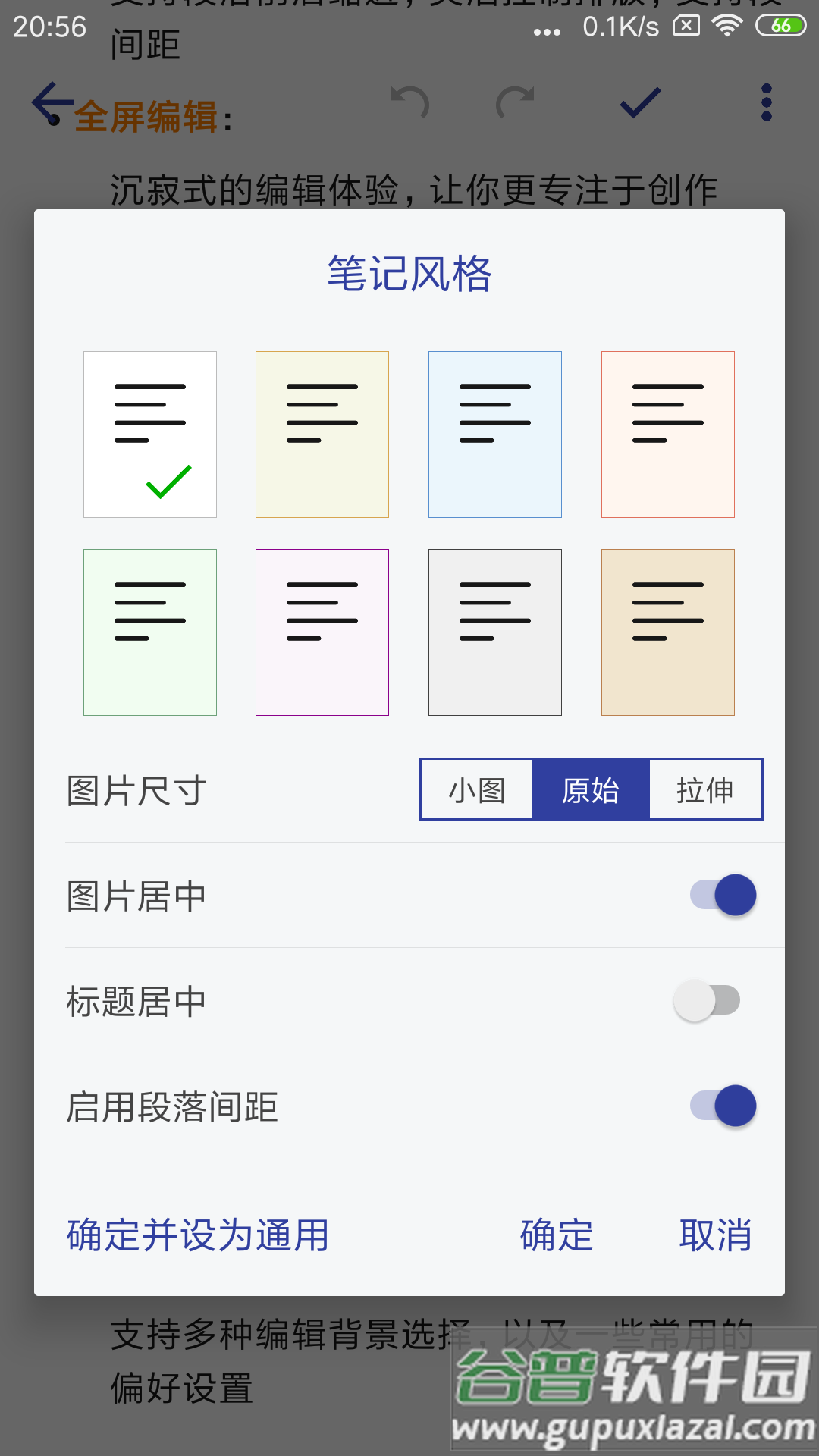Viewport: 819px width, 1456px height.
Task: Set image size to 拉伸
Action: click(x=705, y=789)
